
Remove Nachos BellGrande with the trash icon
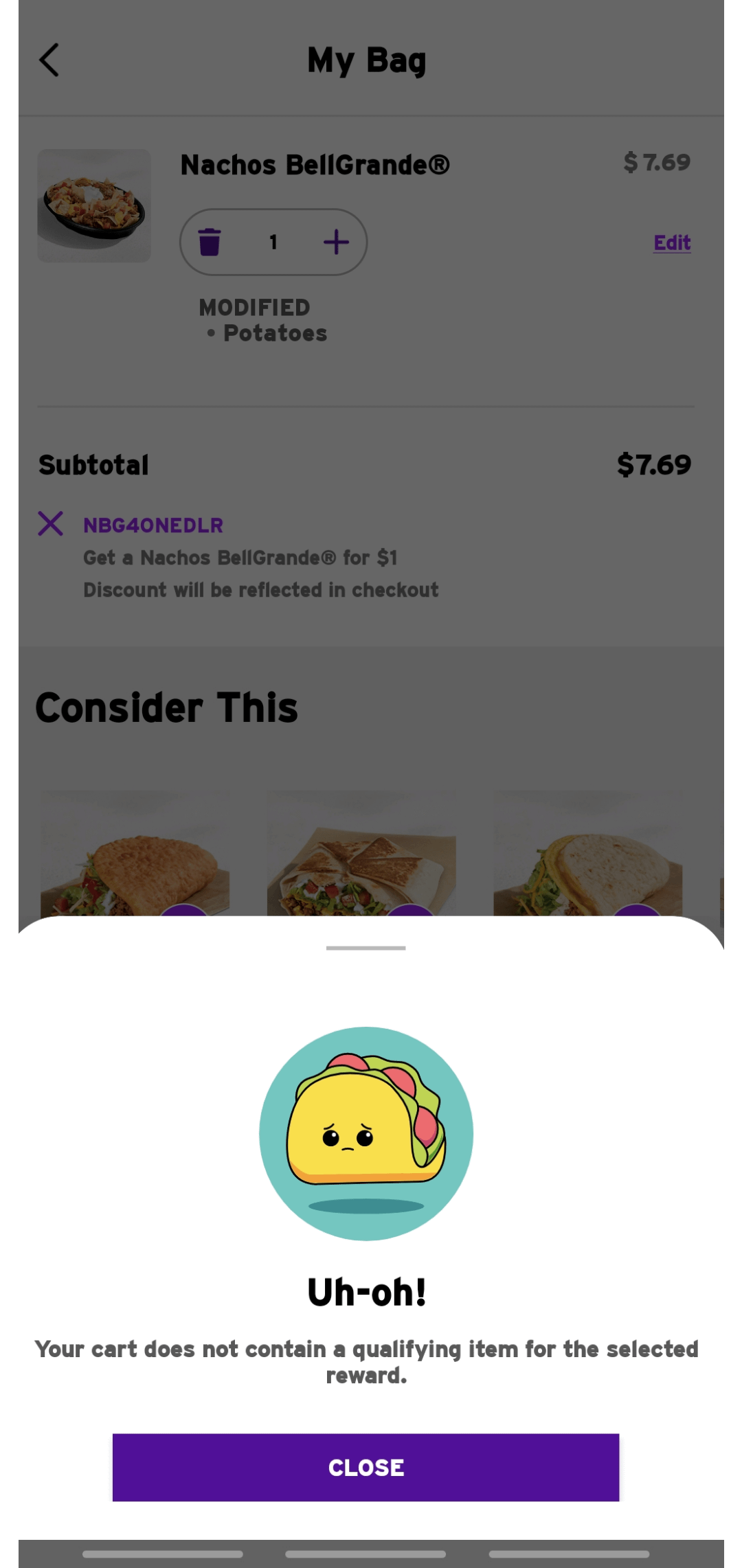tap(210, 242)
